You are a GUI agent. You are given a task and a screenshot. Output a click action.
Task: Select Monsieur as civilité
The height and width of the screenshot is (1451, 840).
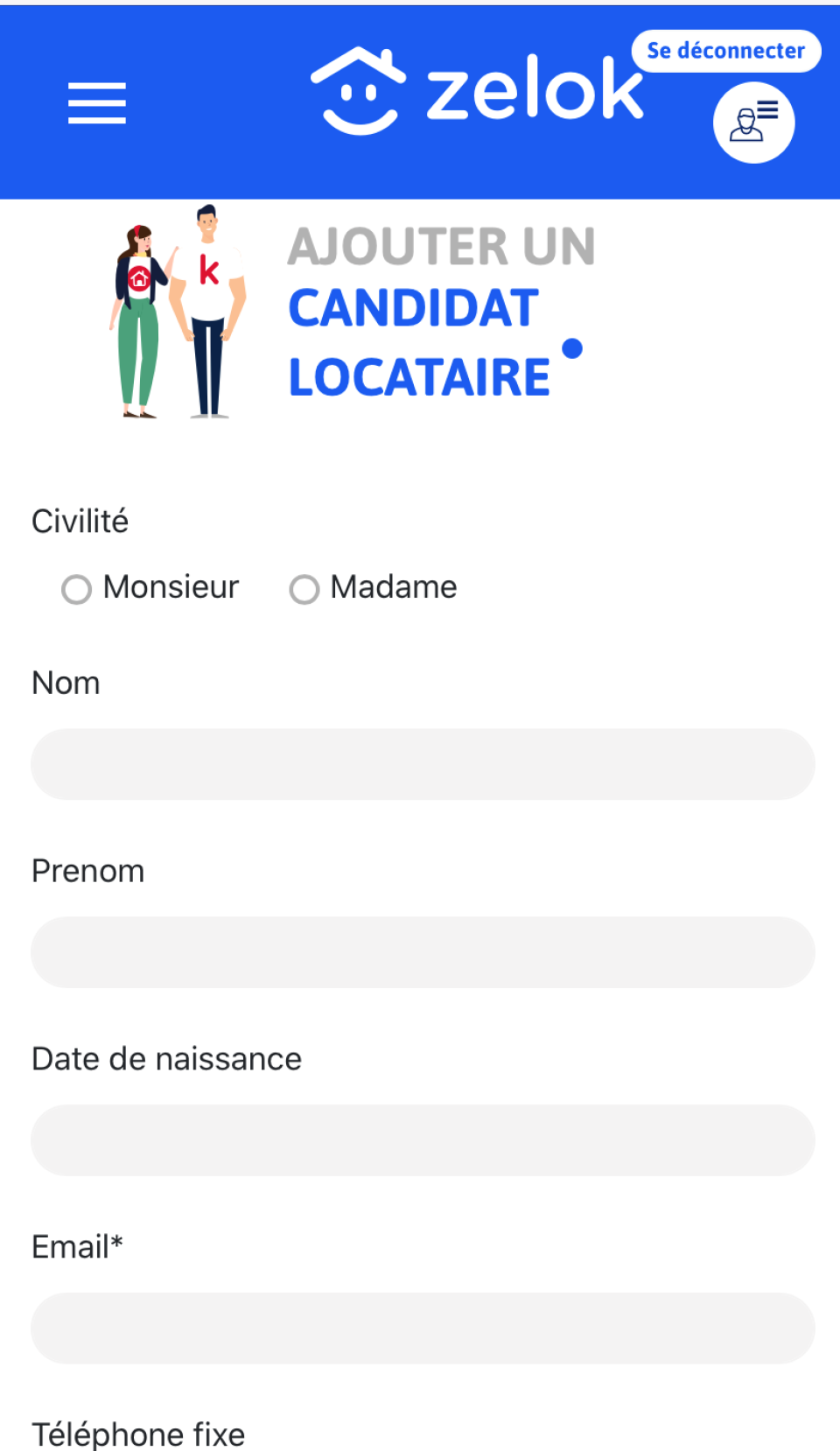coord(77,589)
